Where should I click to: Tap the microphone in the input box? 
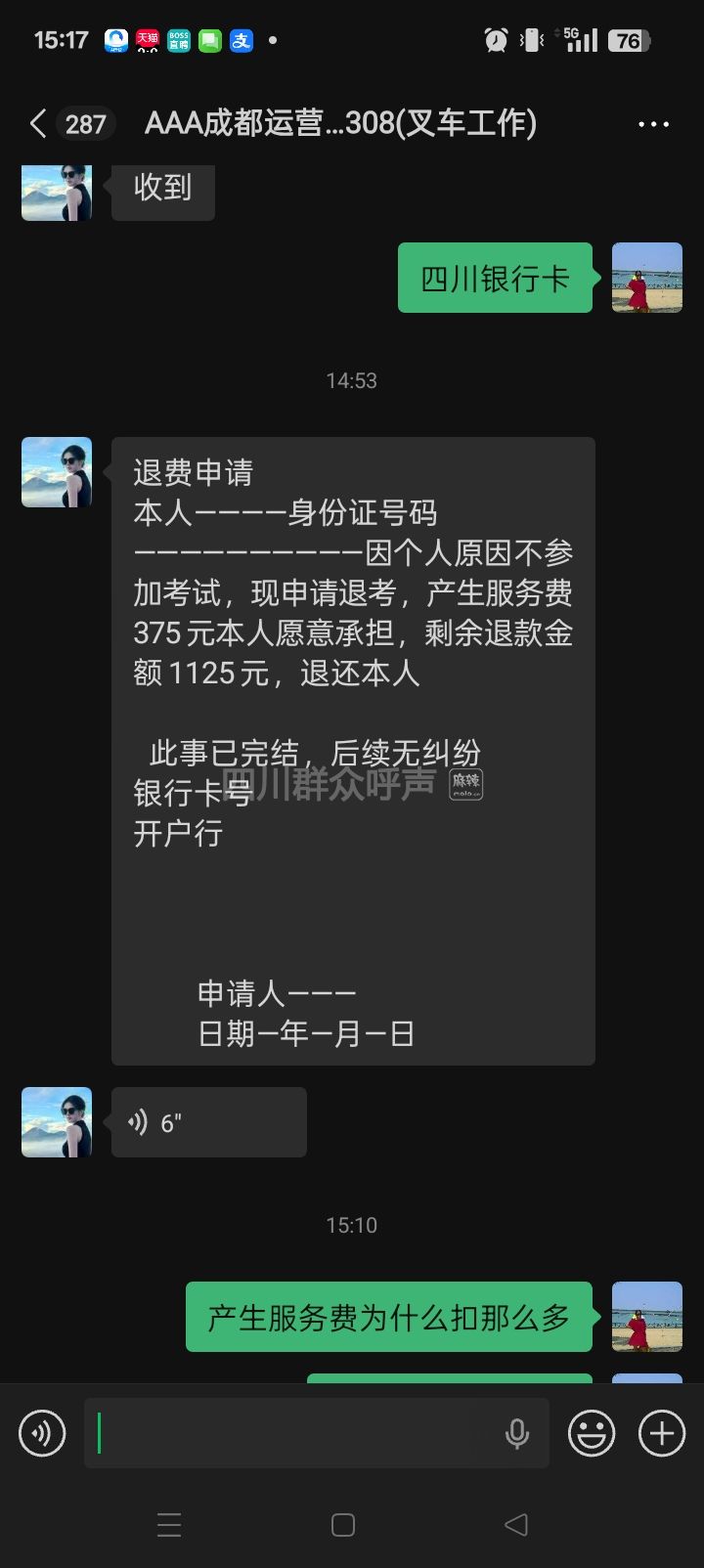point(517,1433)
